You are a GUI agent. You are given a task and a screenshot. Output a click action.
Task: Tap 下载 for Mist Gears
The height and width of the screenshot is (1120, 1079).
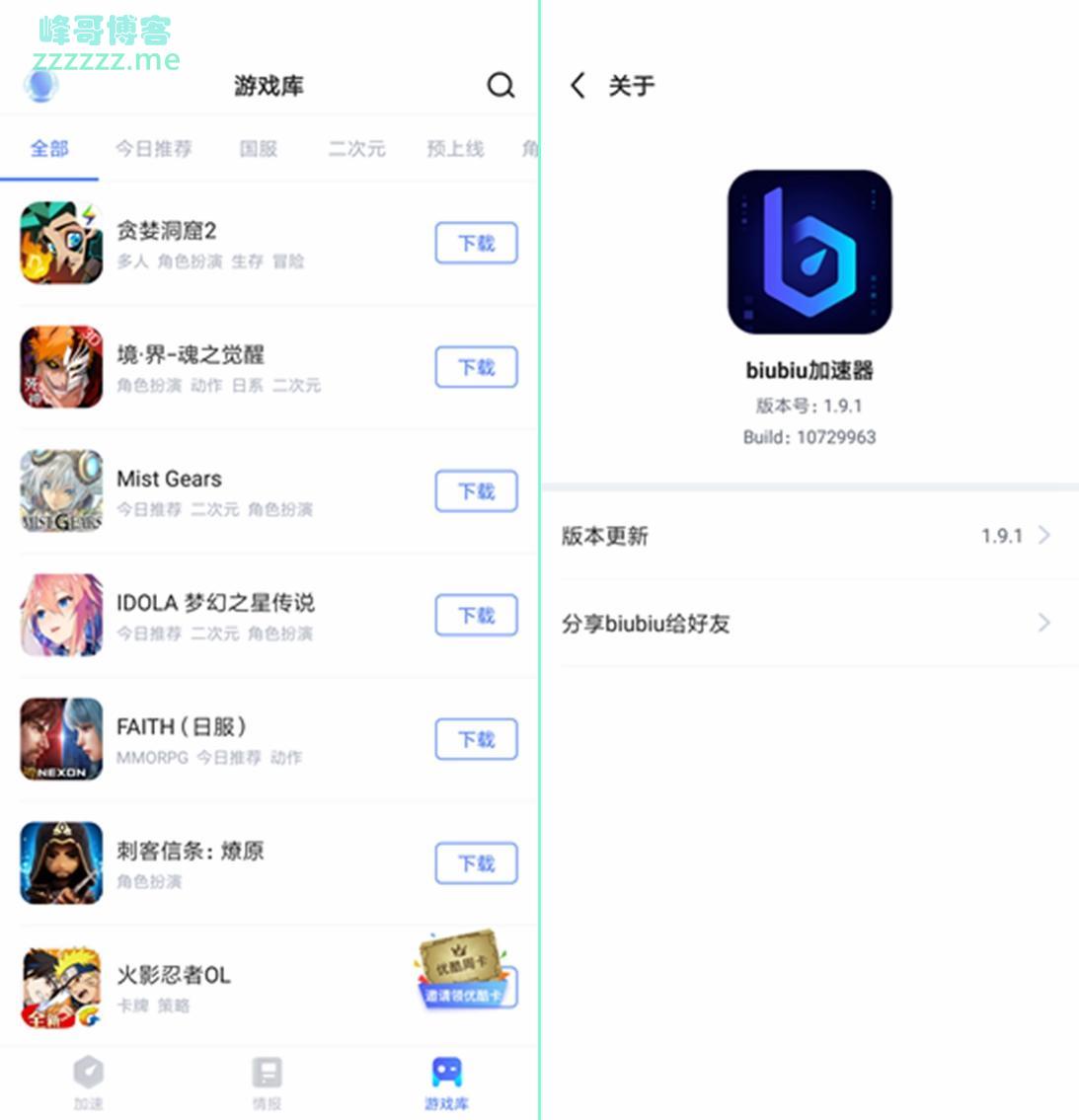476,491
